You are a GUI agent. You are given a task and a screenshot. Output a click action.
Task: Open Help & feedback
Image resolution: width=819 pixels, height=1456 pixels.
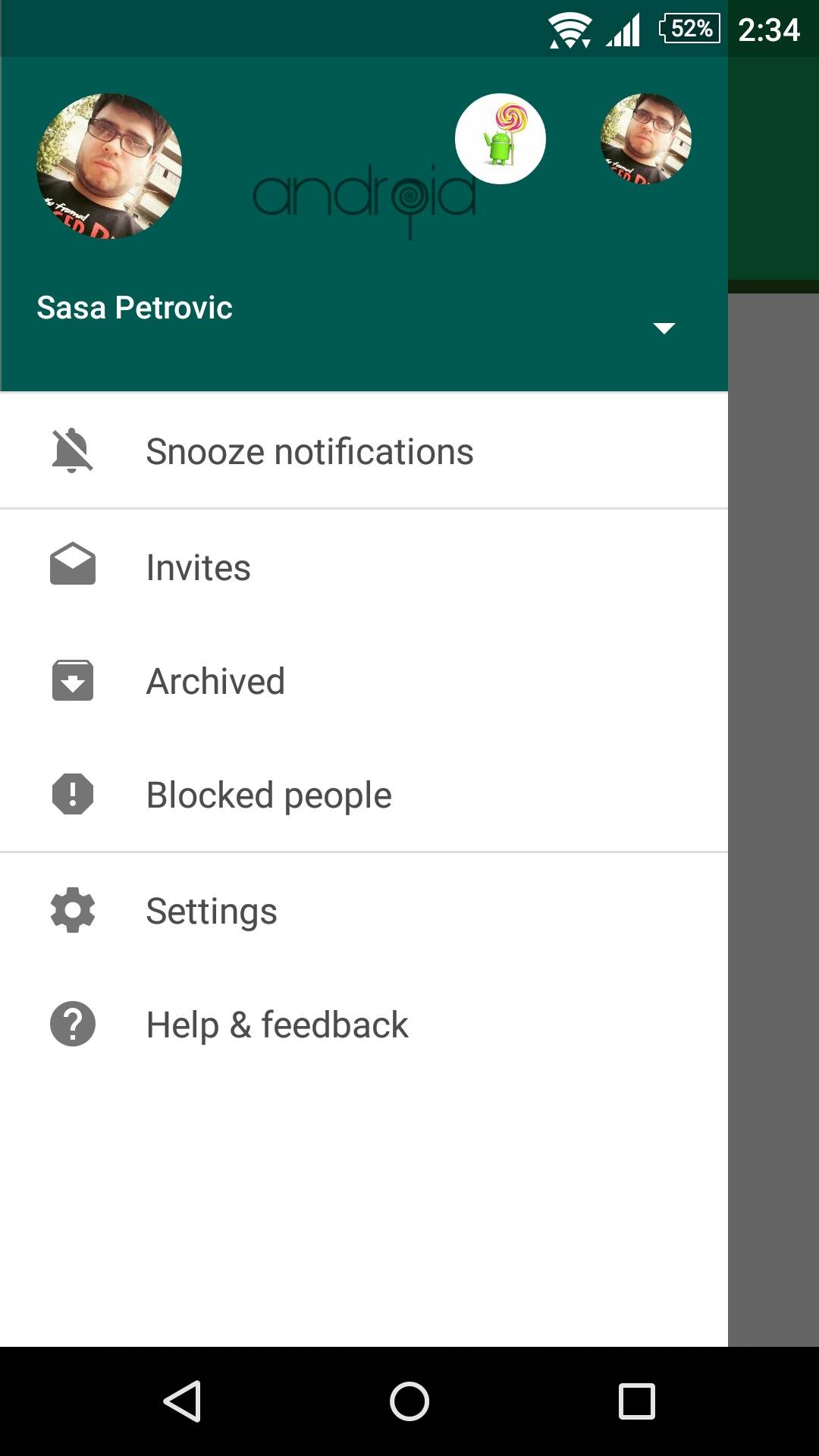click(277, 1025)
